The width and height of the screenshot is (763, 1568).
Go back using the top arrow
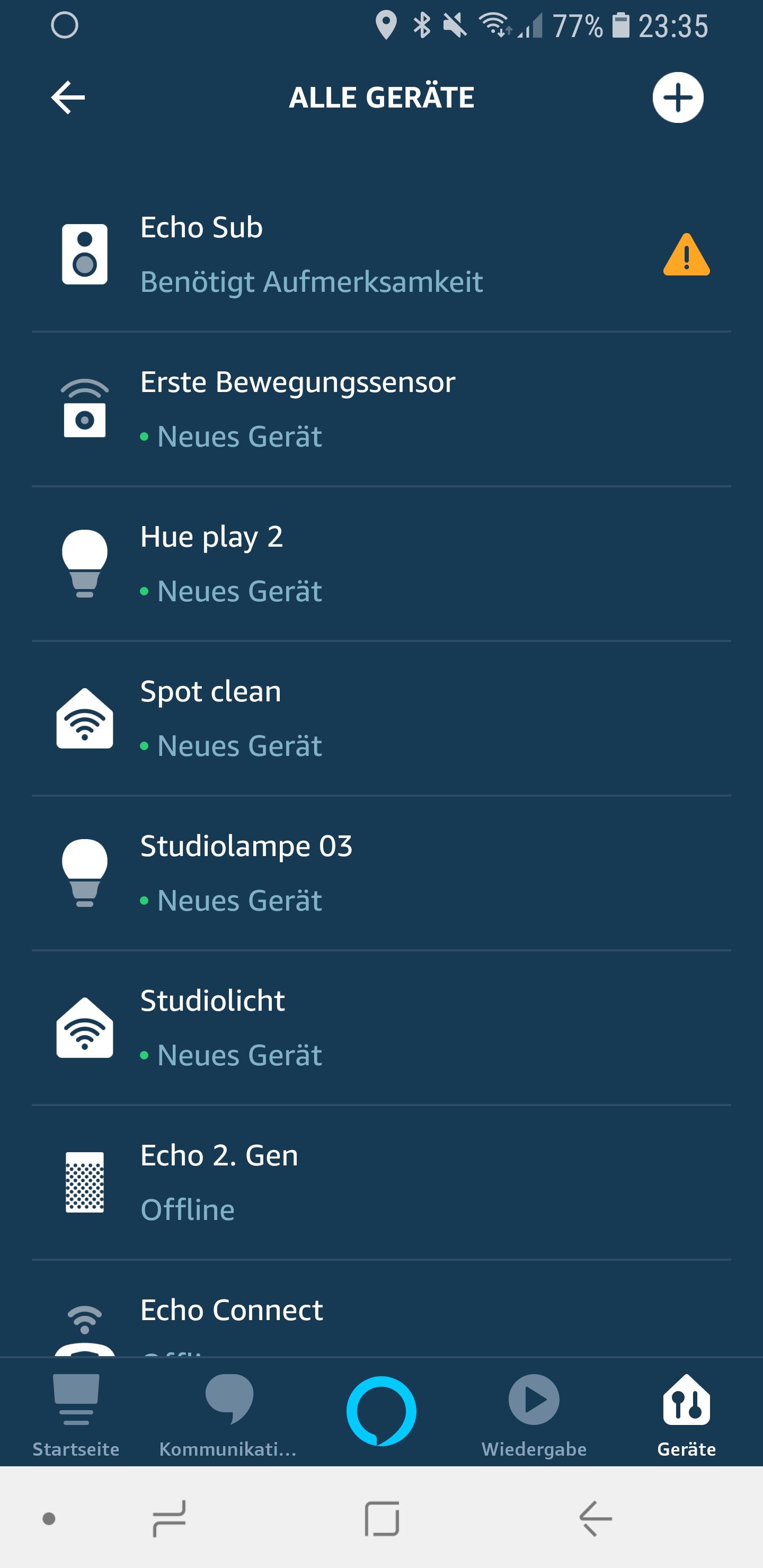point(68,97)
